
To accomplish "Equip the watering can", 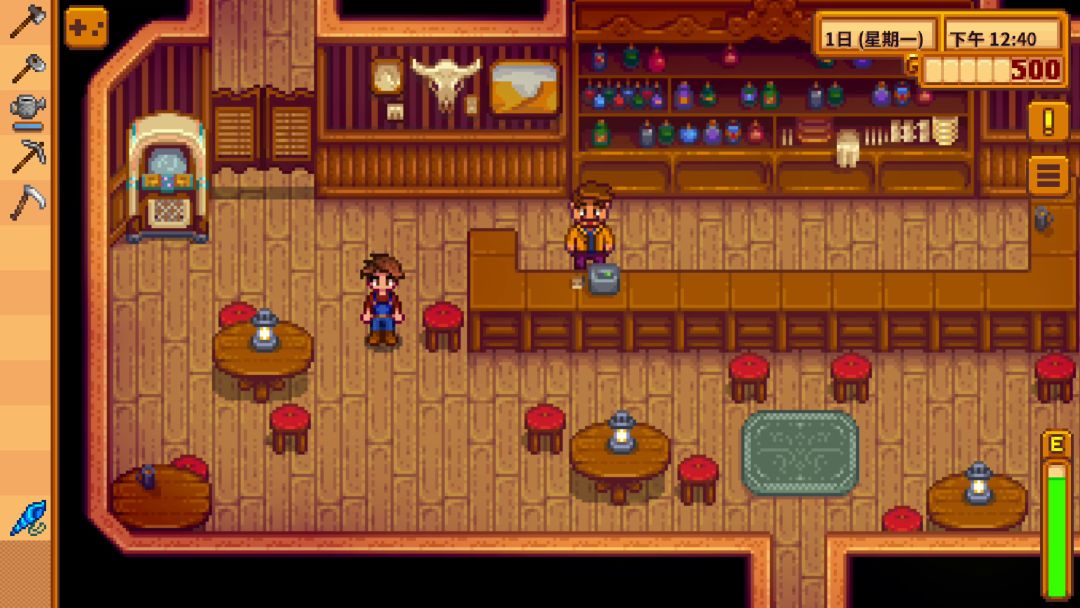I will [x=27, y=110].
